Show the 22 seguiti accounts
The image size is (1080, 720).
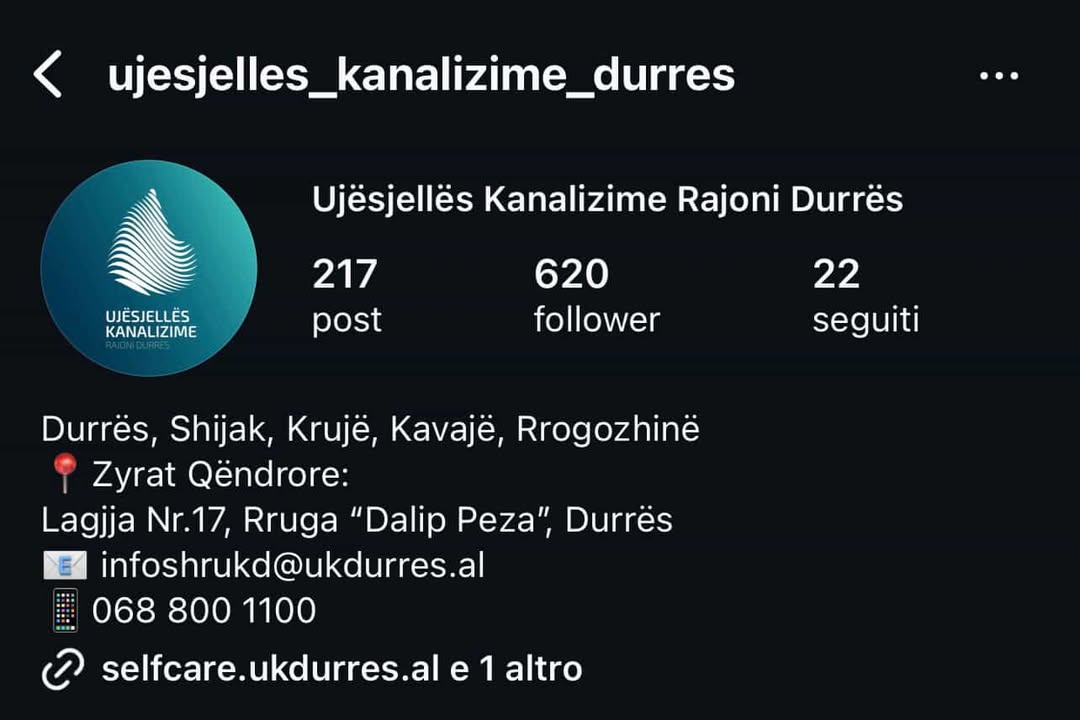coord(865,296)
